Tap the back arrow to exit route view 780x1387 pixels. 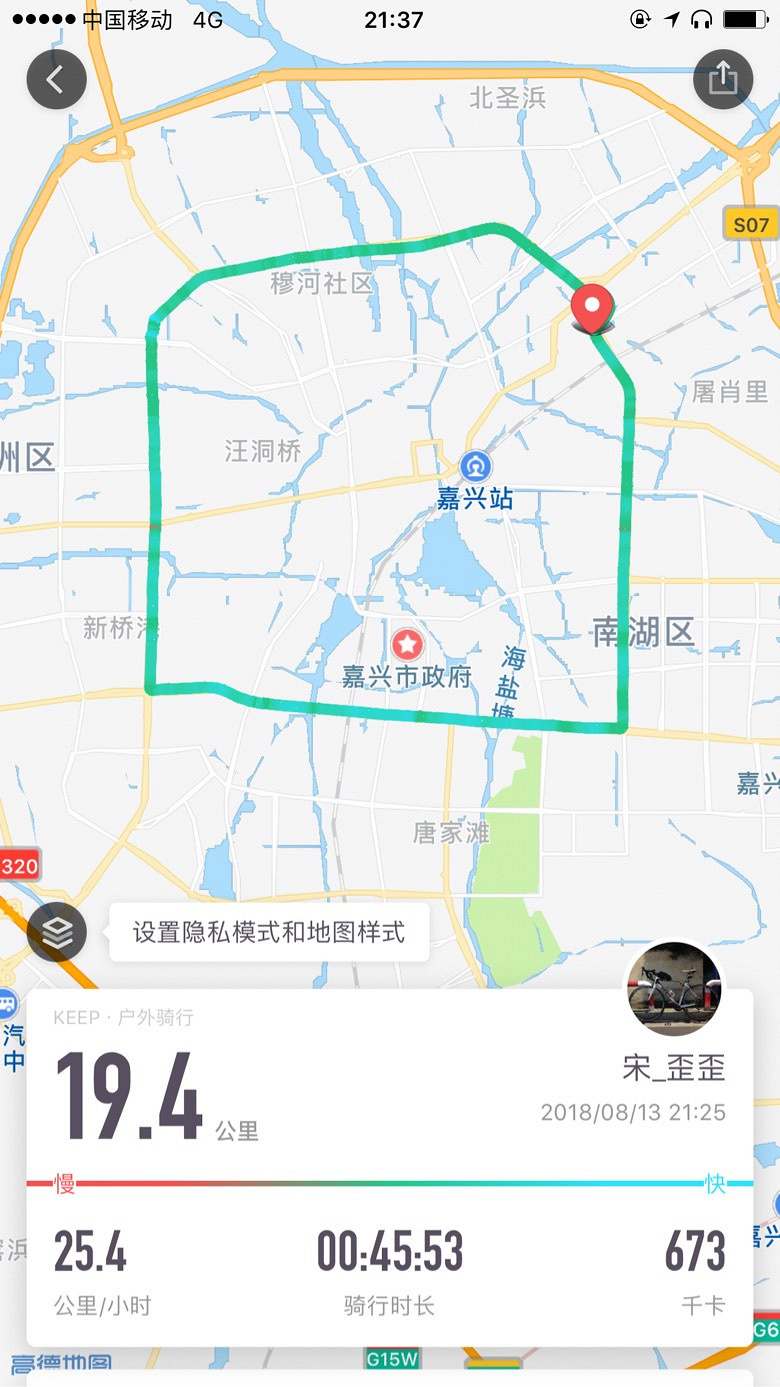[56, 79]
